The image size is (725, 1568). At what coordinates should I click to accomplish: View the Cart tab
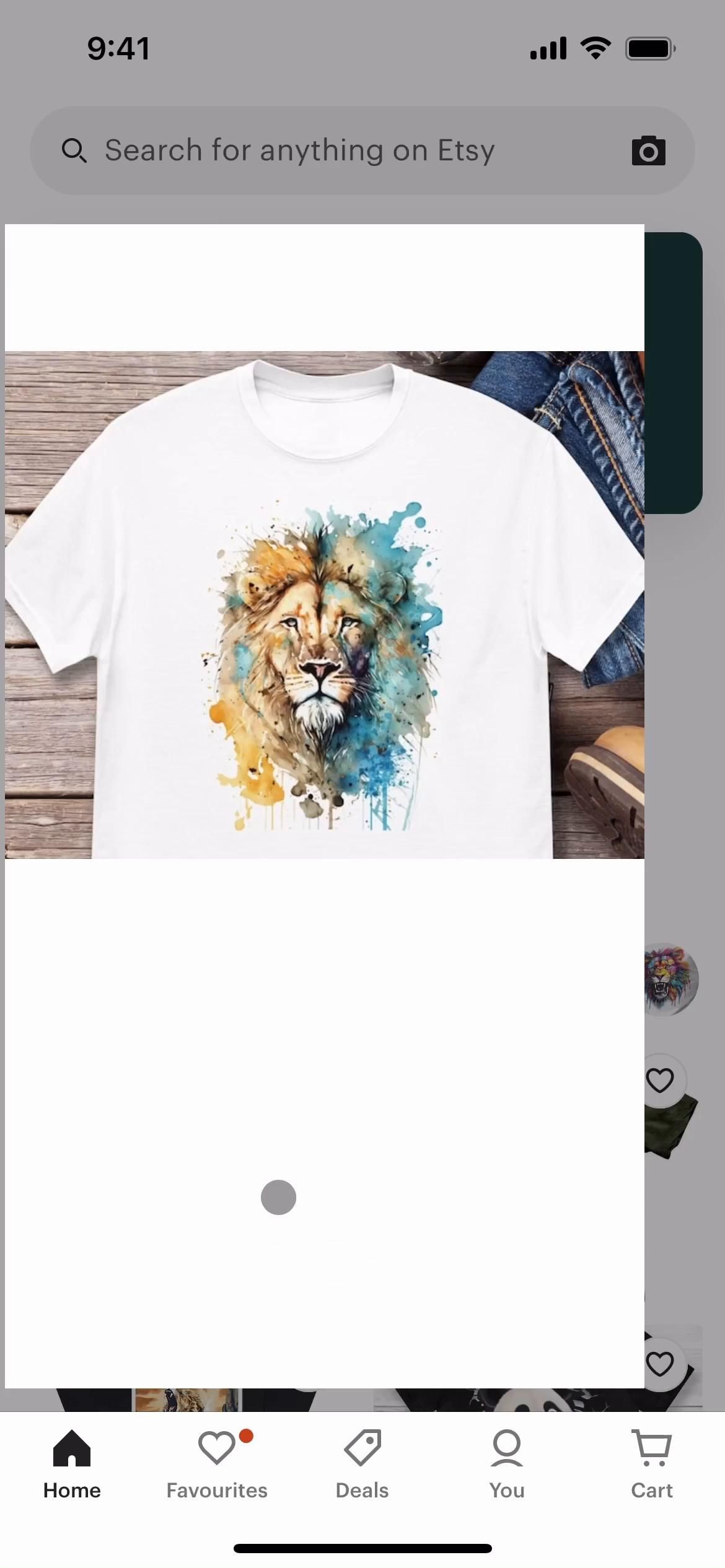point(652,1465)
